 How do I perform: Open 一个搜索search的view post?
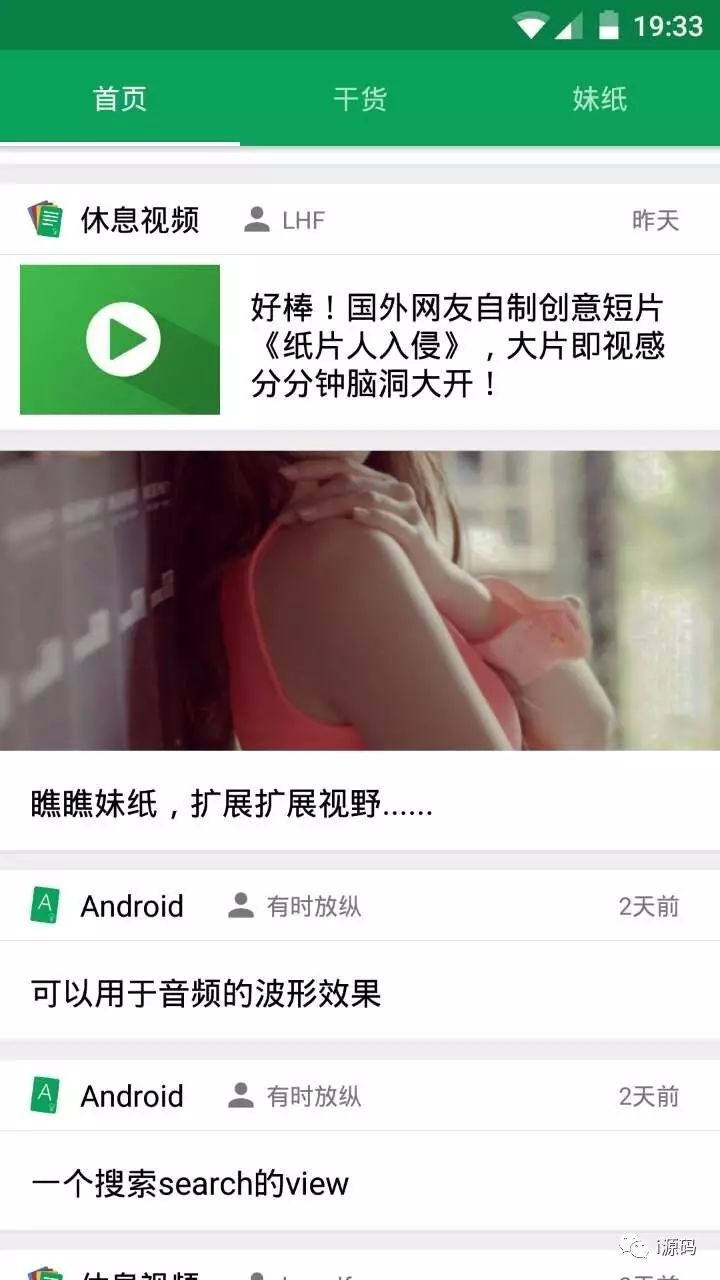pyautogui.click(x=360, y=1184)
